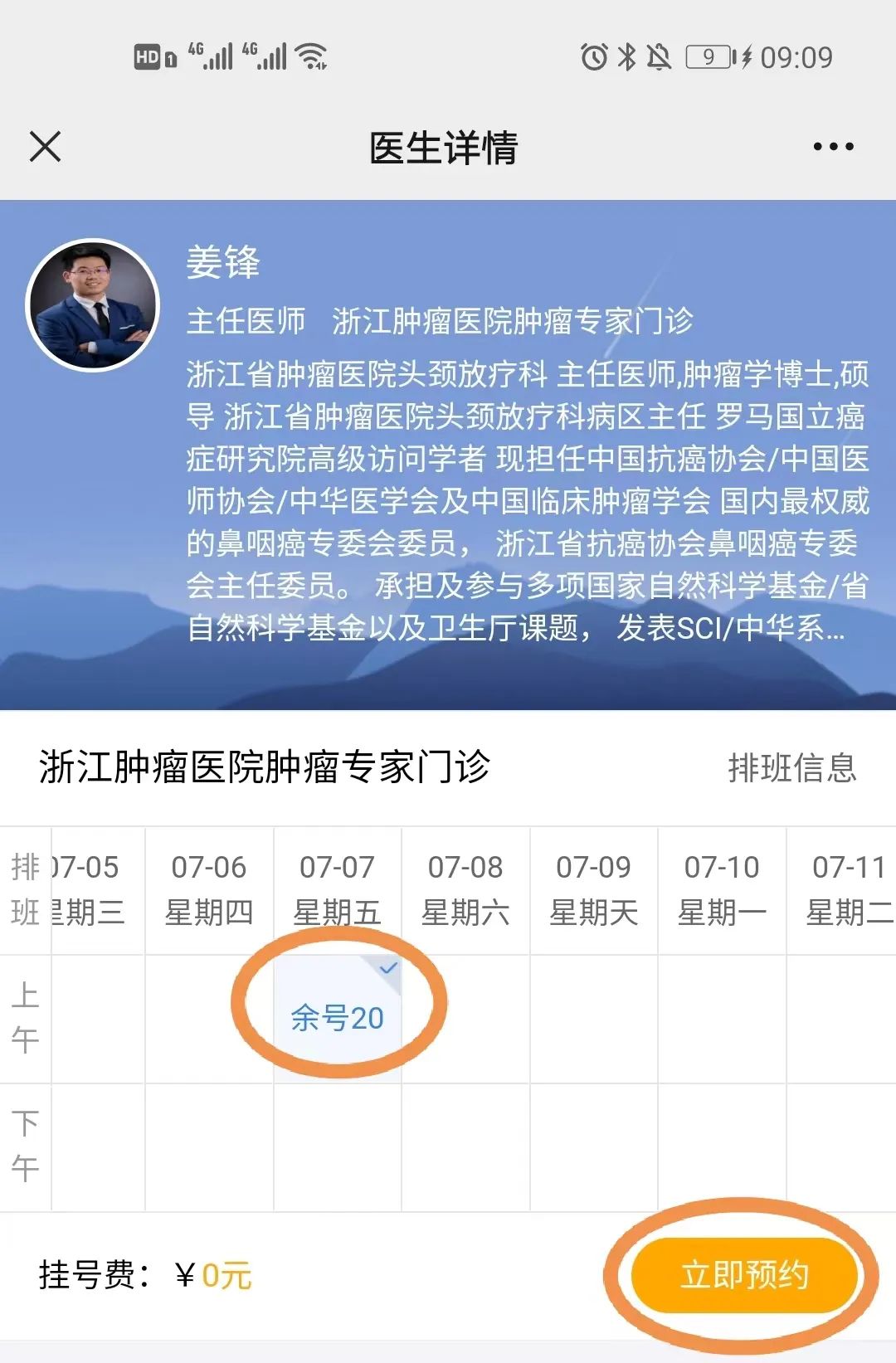Close the doctor details page
896x1363 pixels.
pos(46,148)
